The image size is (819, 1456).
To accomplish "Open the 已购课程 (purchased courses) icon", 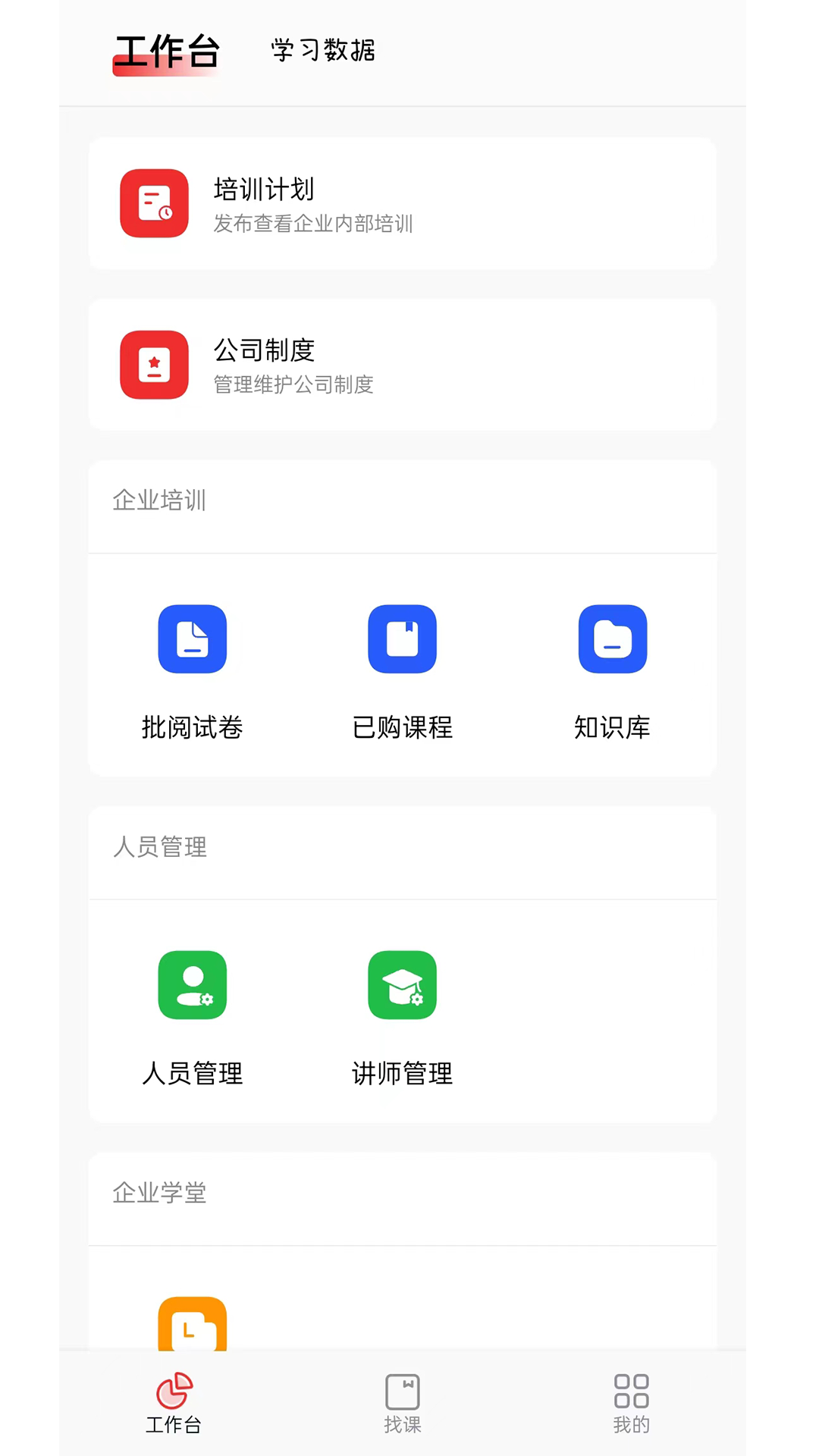I will click(402, 639).
